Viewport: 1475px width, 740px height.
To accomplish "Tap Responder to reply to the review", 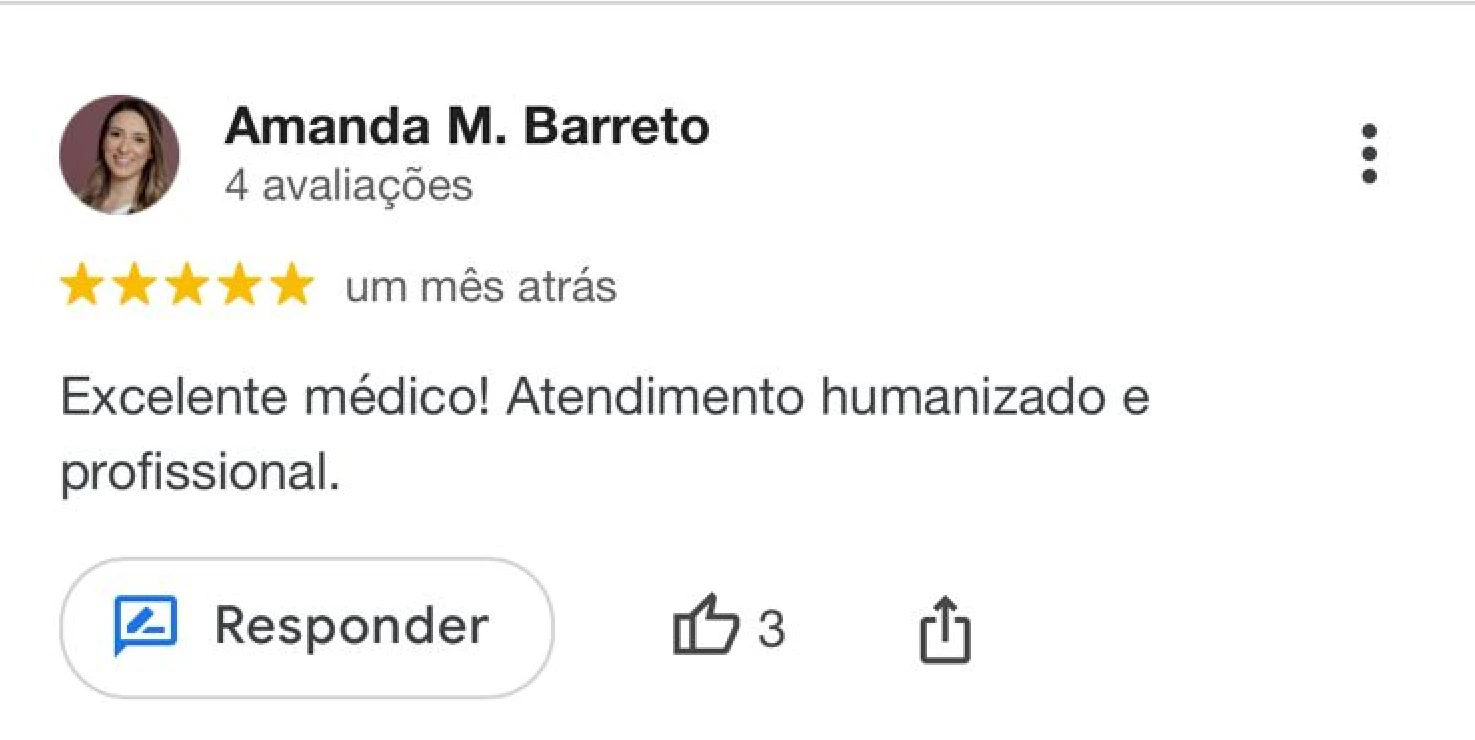I will coord(306,628).
